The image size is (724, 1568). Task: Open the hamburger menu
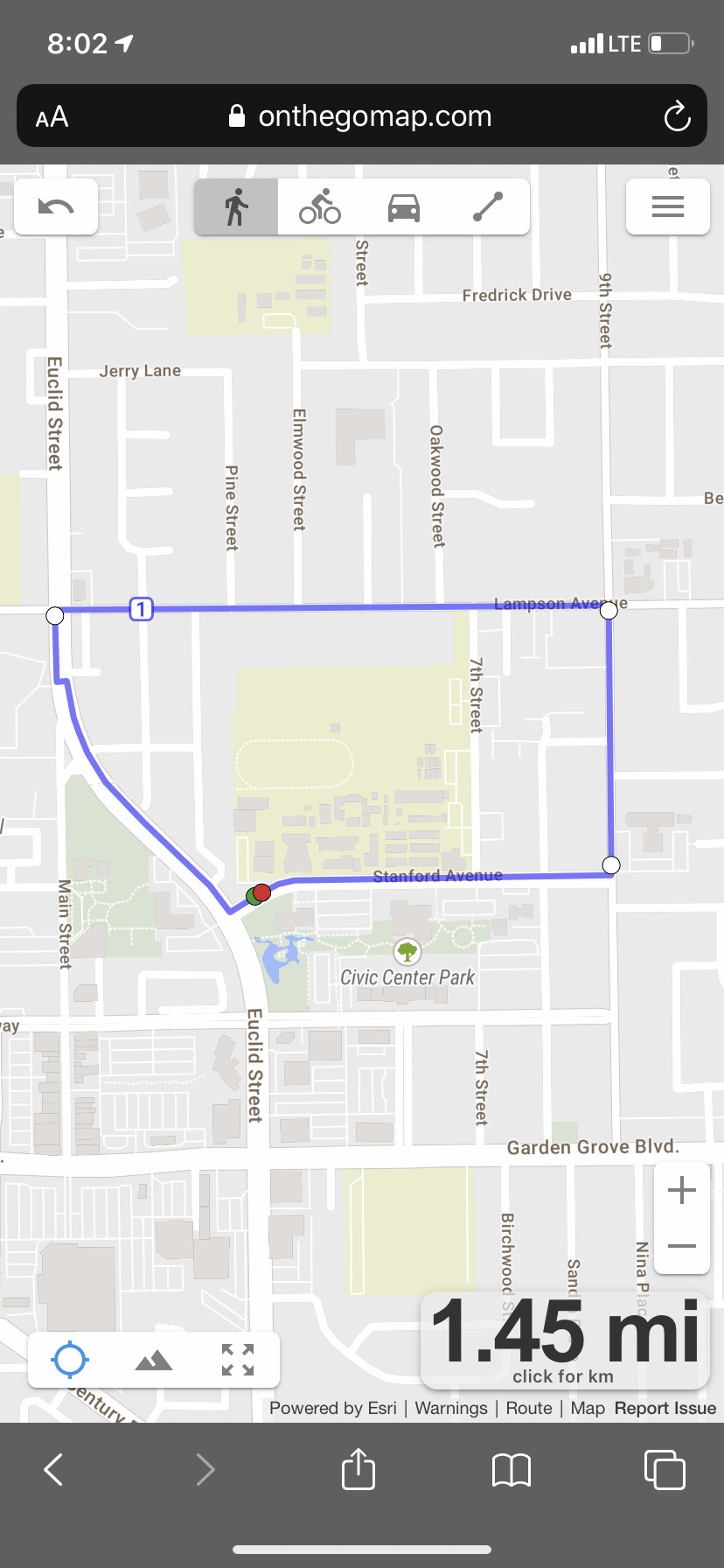667,207
